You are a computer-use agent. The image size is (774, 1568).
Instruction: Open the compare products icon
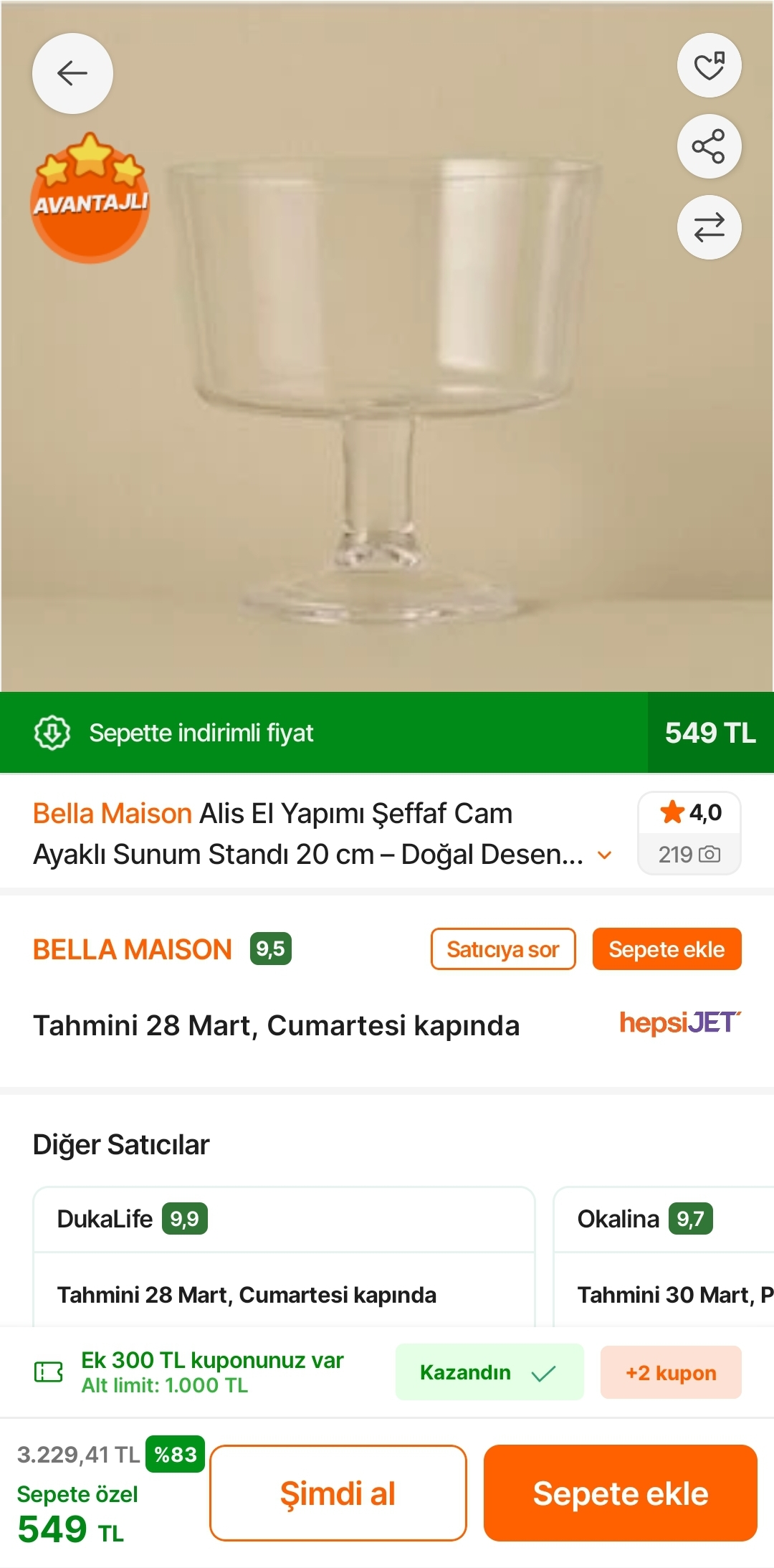pyautogui.click(x=709, y=228)
